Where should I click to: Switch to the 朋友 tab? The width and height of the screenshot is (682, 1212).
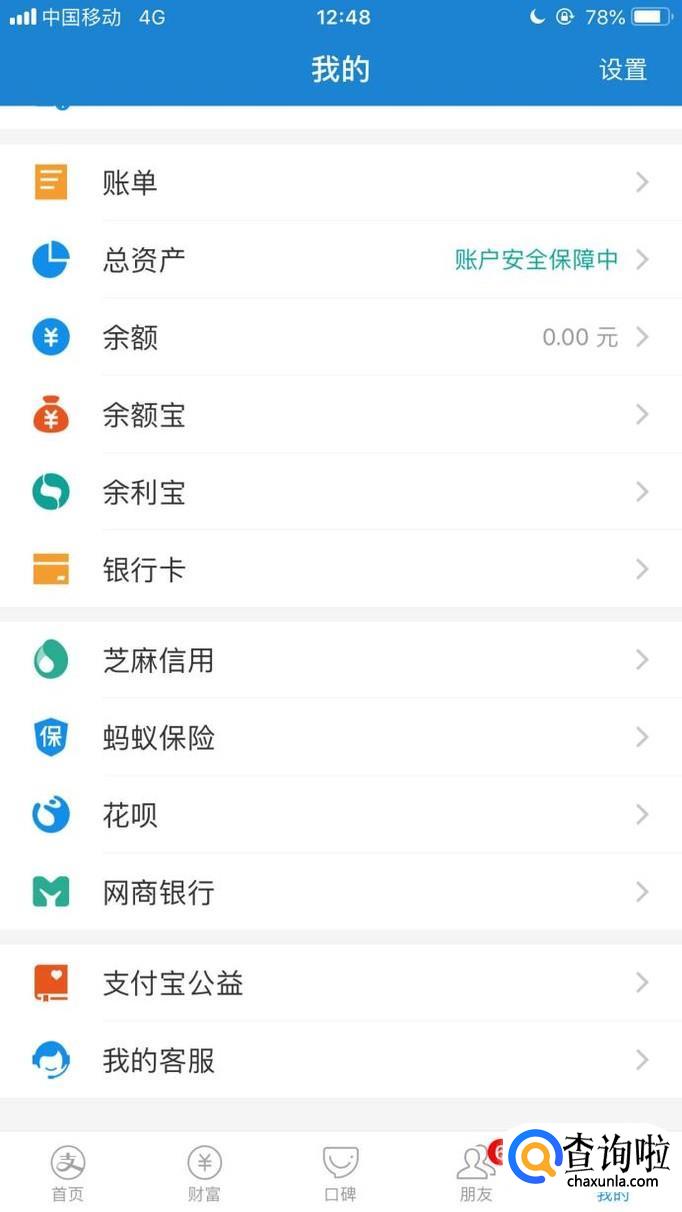coord(475,1173)
